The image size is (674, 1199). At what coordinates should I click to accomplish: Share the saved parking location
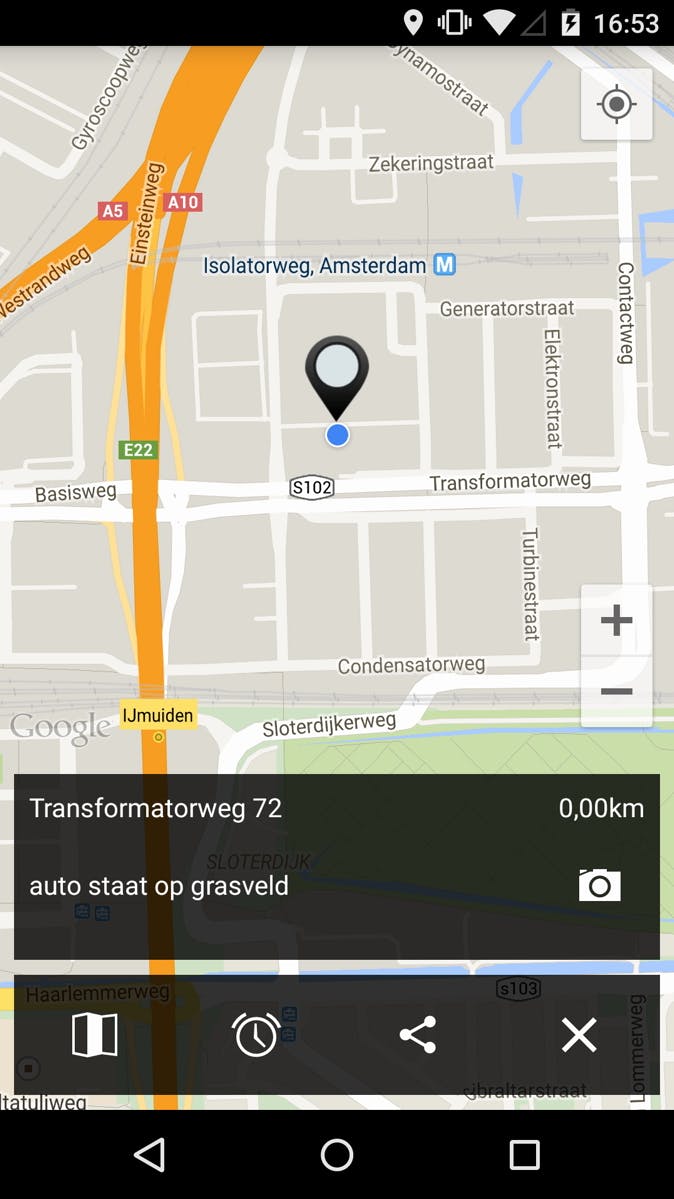coord(417,1035)
